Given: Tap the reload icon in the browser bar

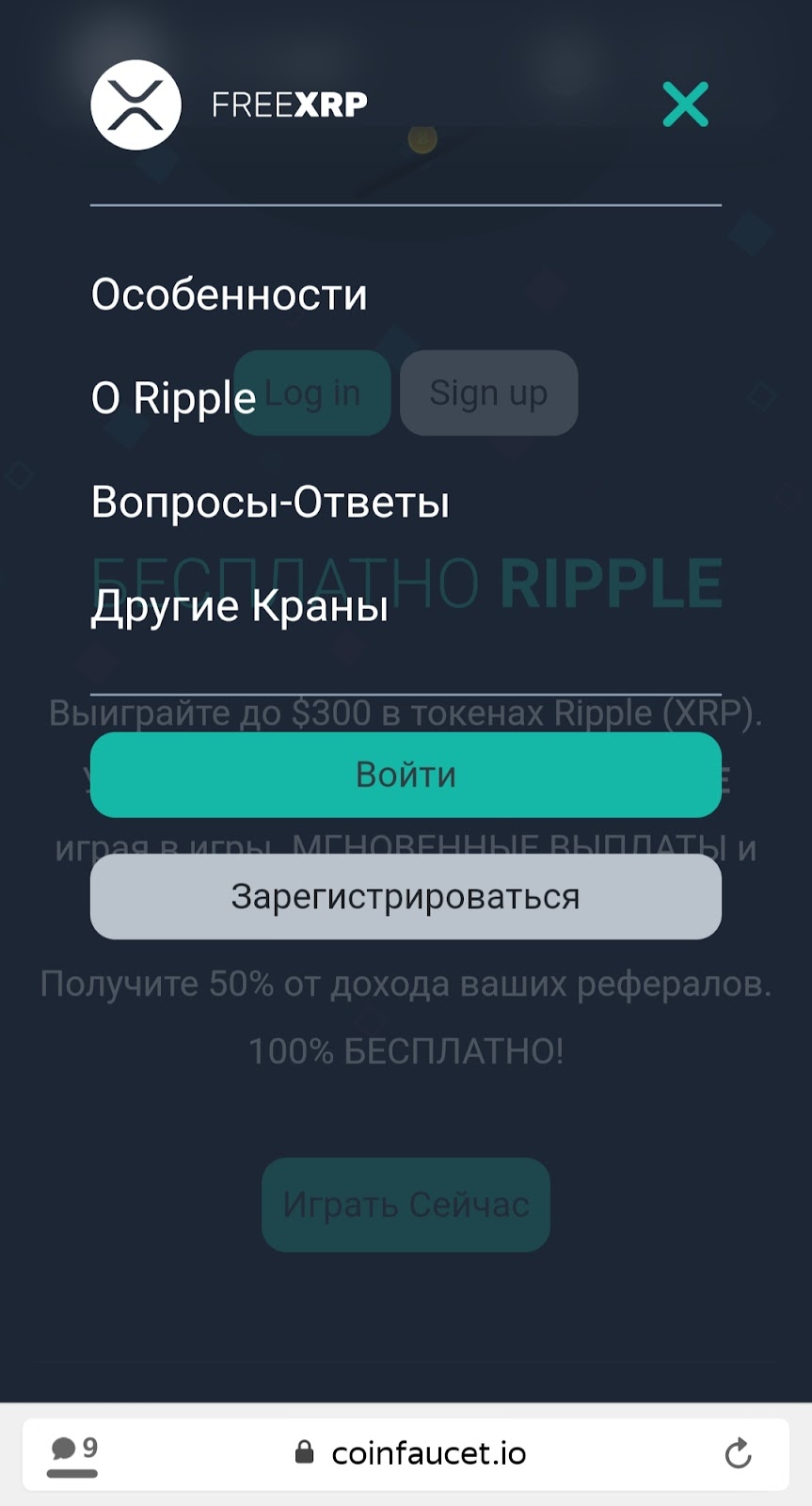Looking at the screenshot, I should pos(739,1454).
